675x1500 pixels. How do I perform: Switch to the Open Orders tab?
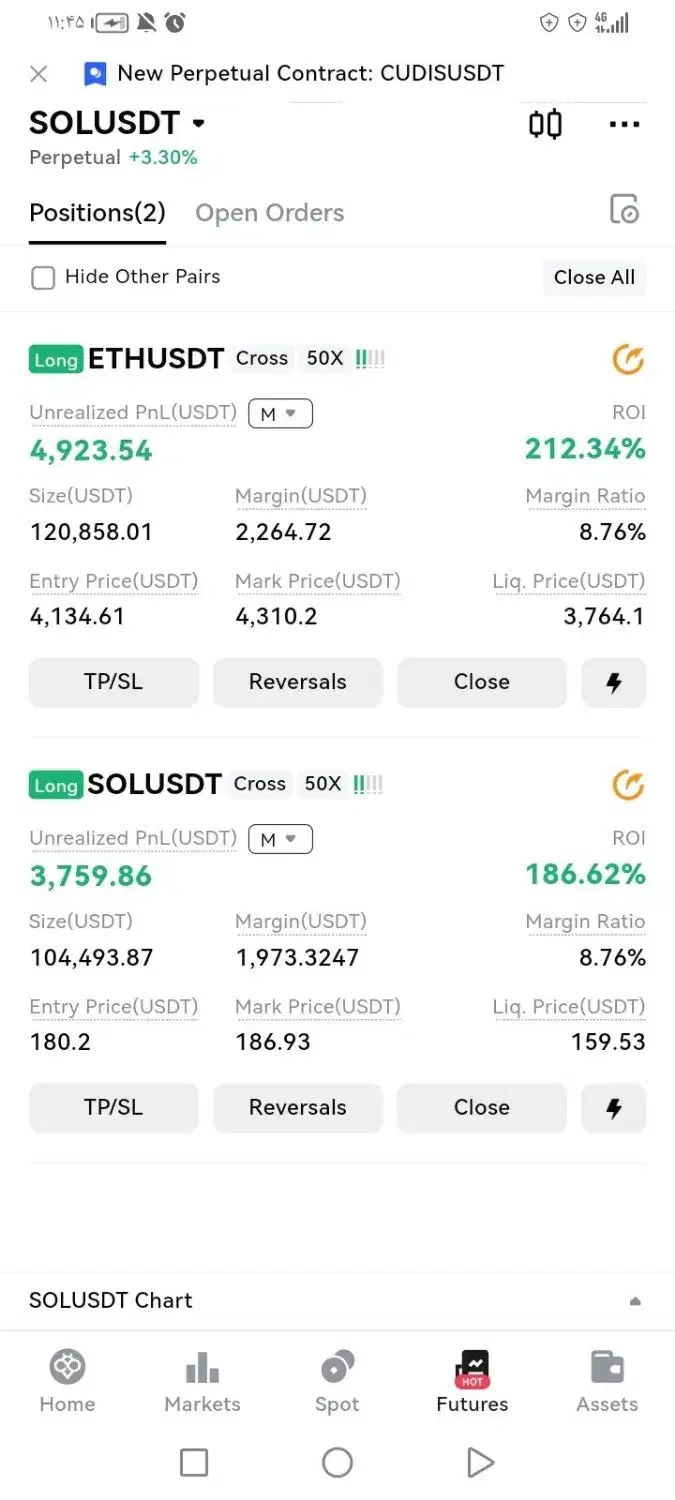coord(269,213)
